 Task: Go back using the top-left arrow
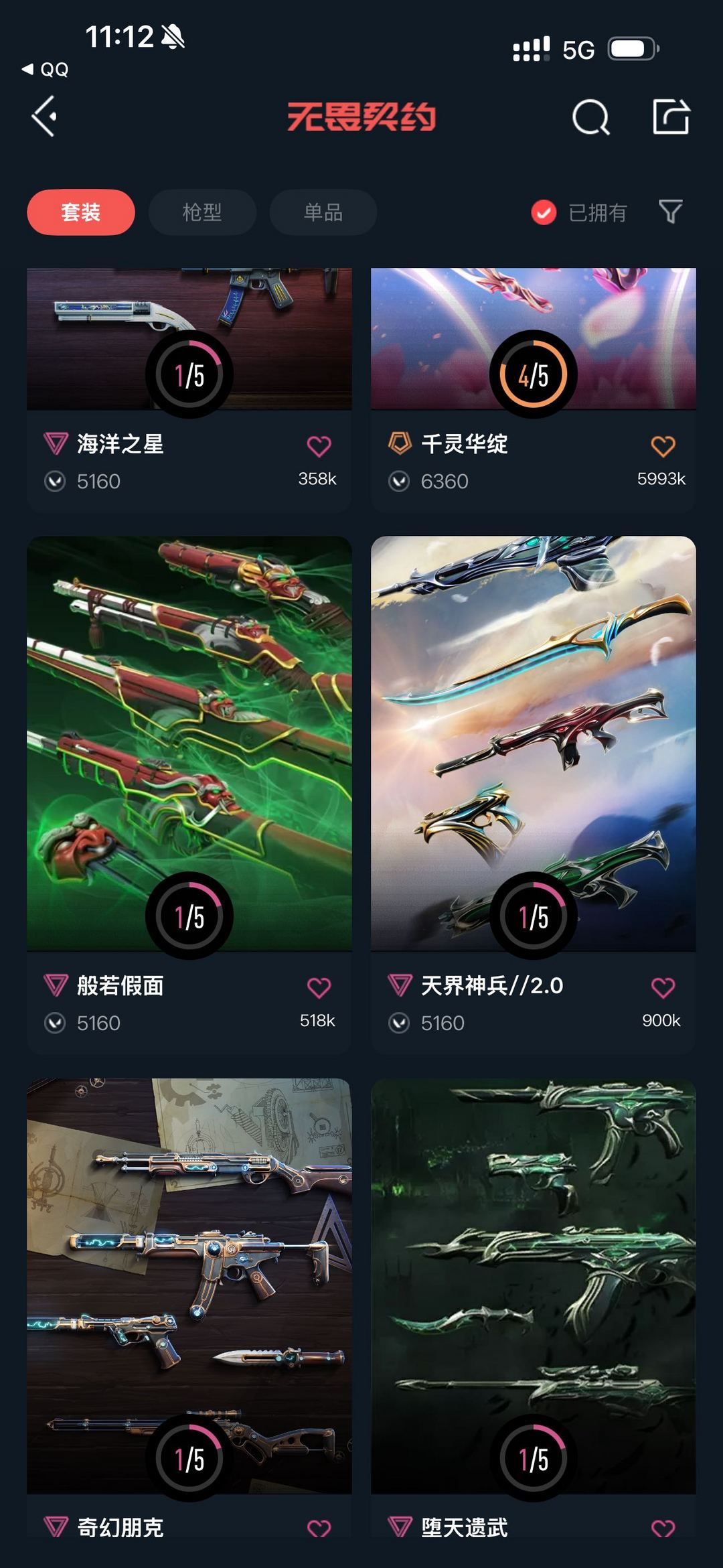pyautogui.click(x=45, y=117)
